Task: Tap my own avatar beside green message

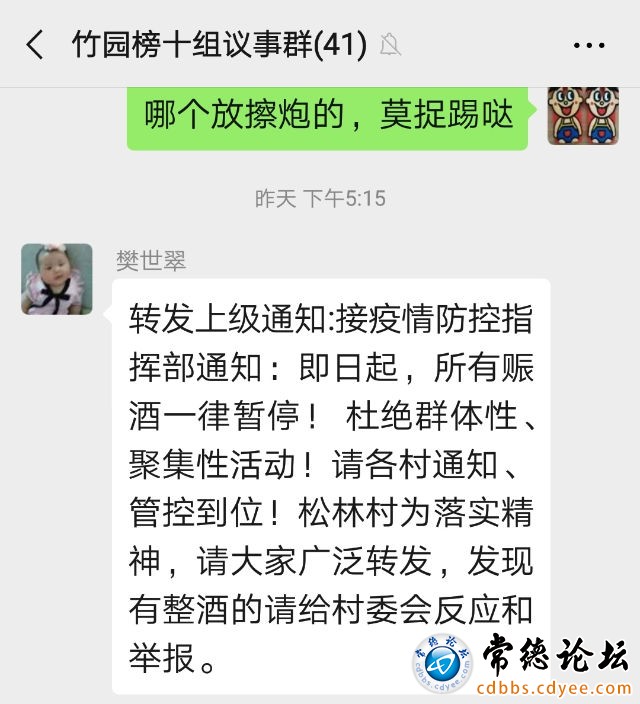Action: pos(582,113)
